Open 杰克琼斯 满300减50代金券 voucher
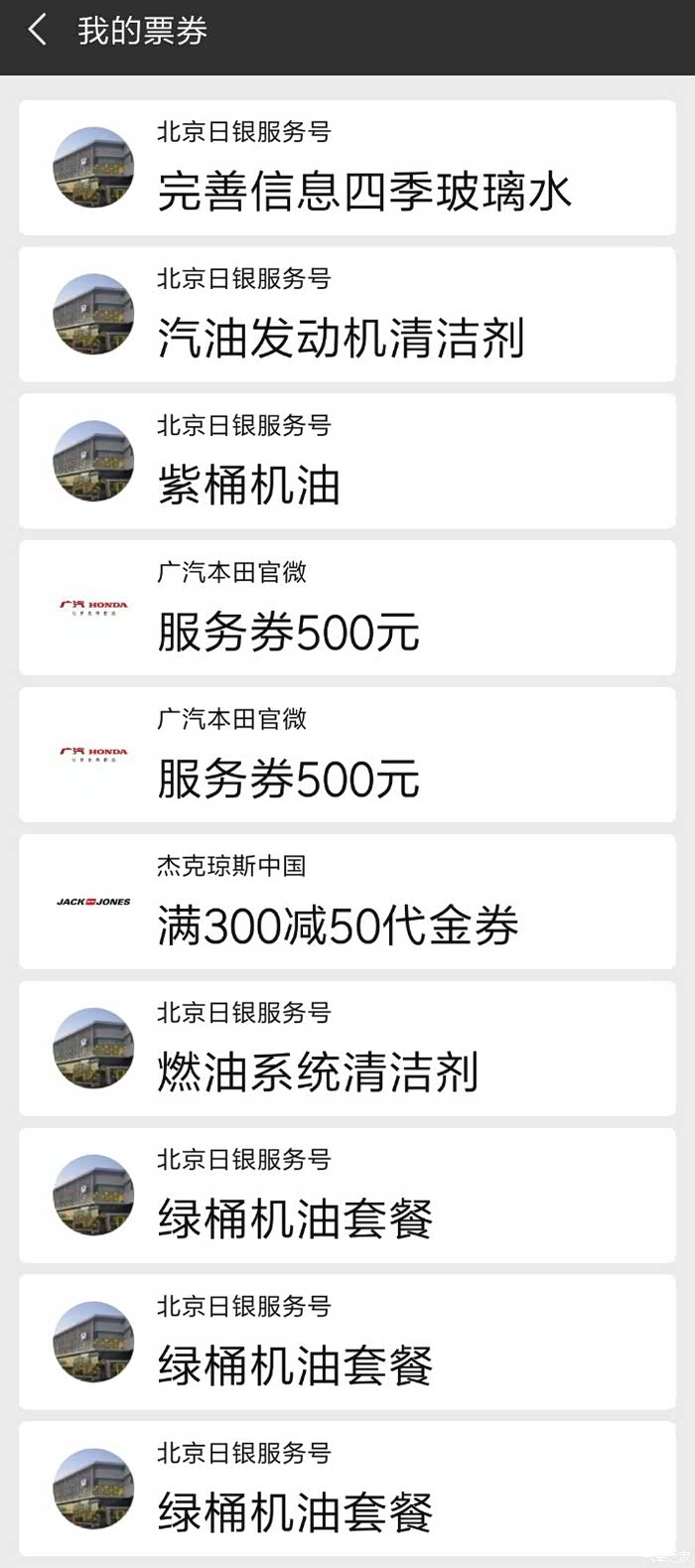Viewport: 695px width, 1568px height. coord(347,902)
